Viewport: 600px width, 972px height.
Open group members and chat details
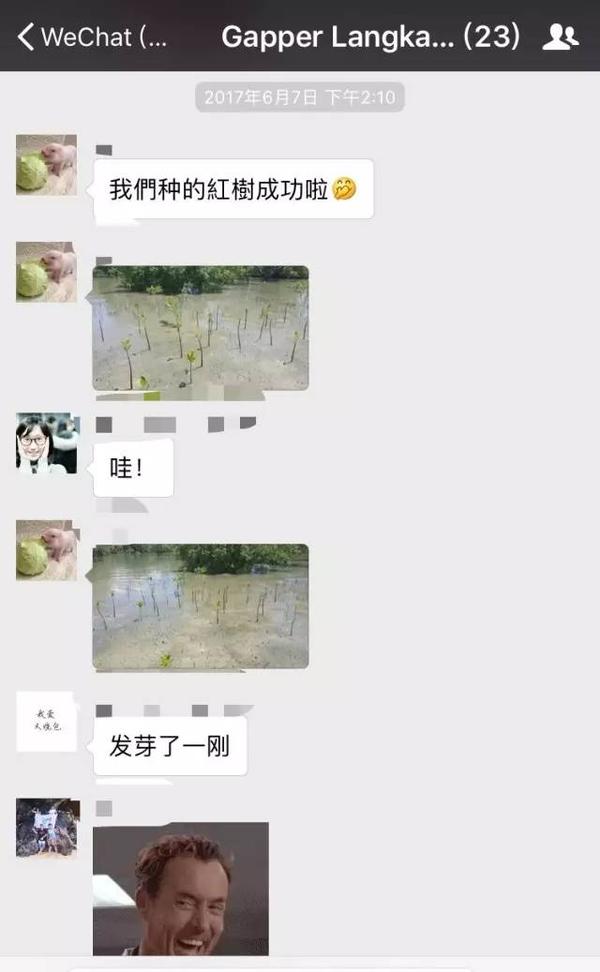pos(560,37)
